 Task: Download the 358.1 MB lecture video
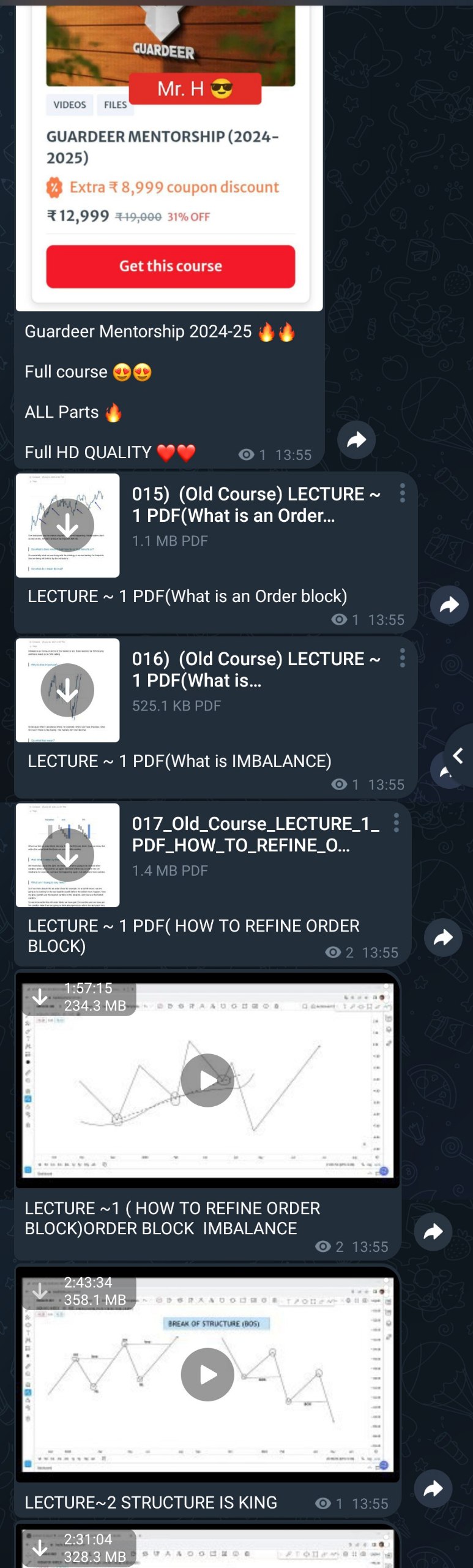(40, 1291)
